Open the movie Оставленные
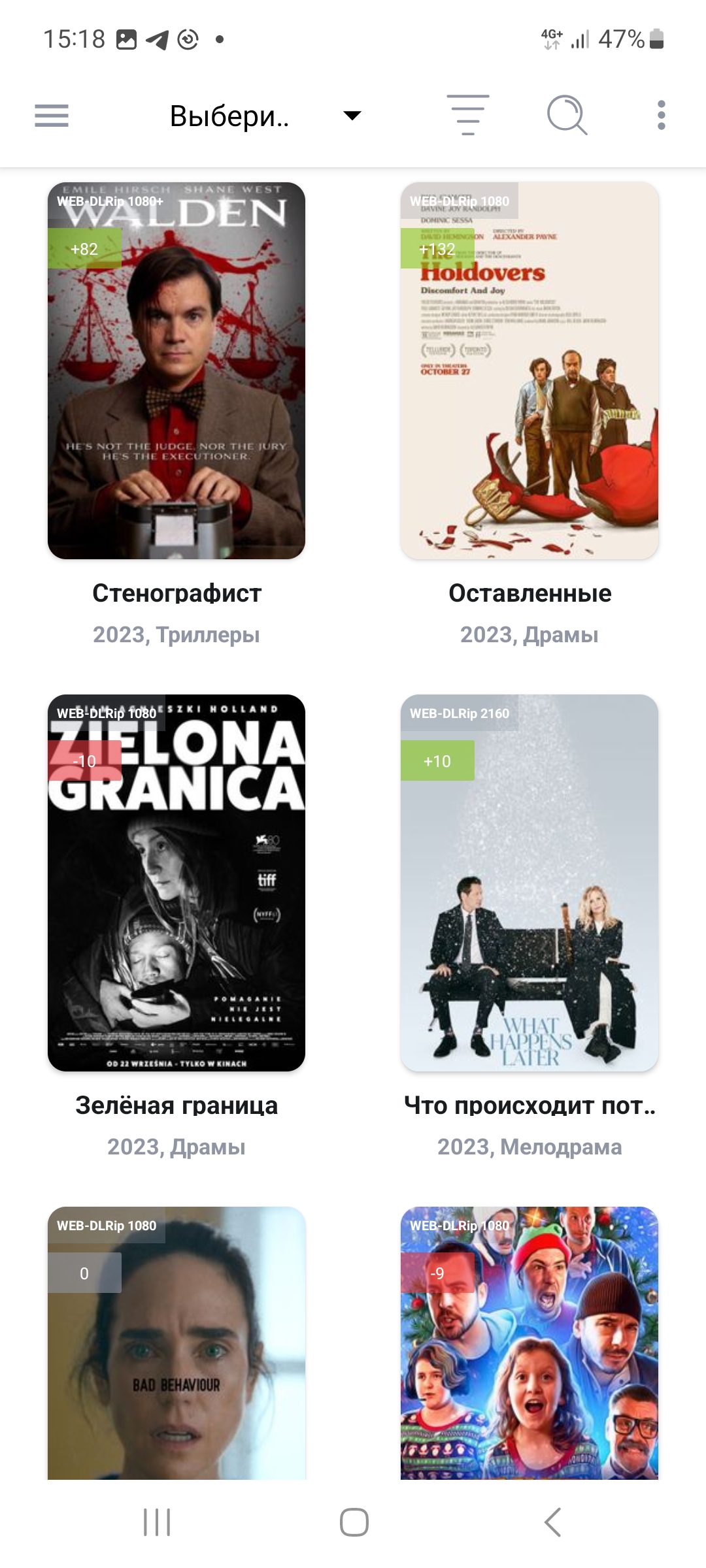 point(529,370)
